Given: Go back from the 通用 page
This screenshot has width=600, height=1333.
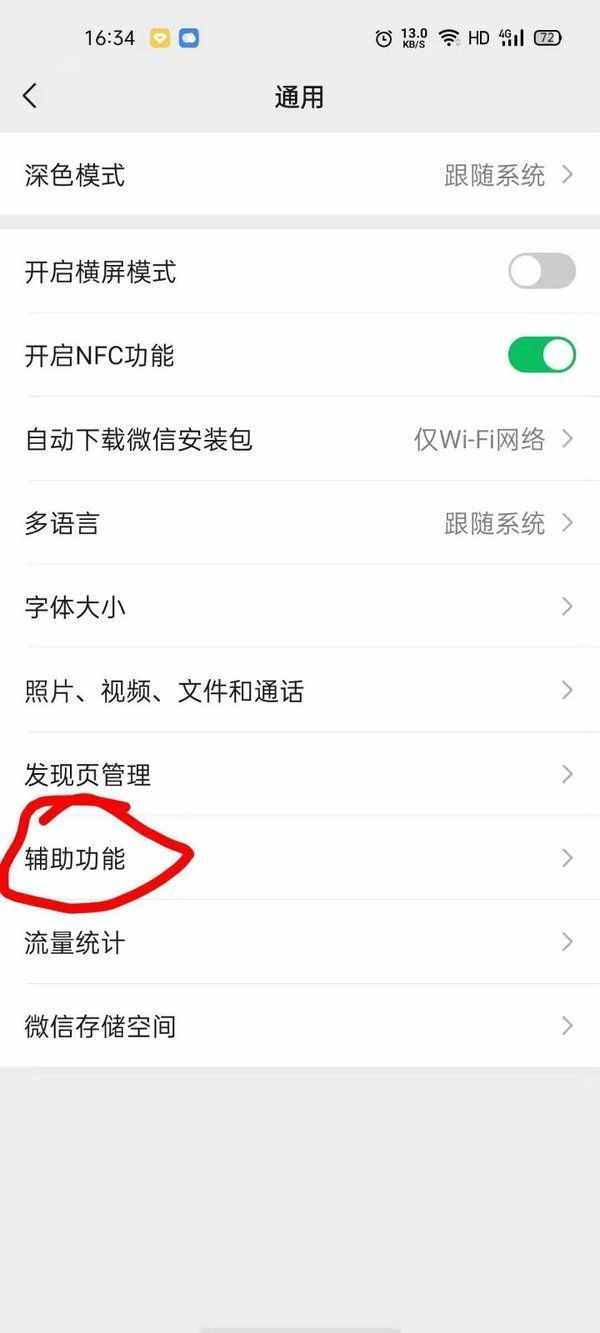Looking at the screenshot, I should 30,96.
